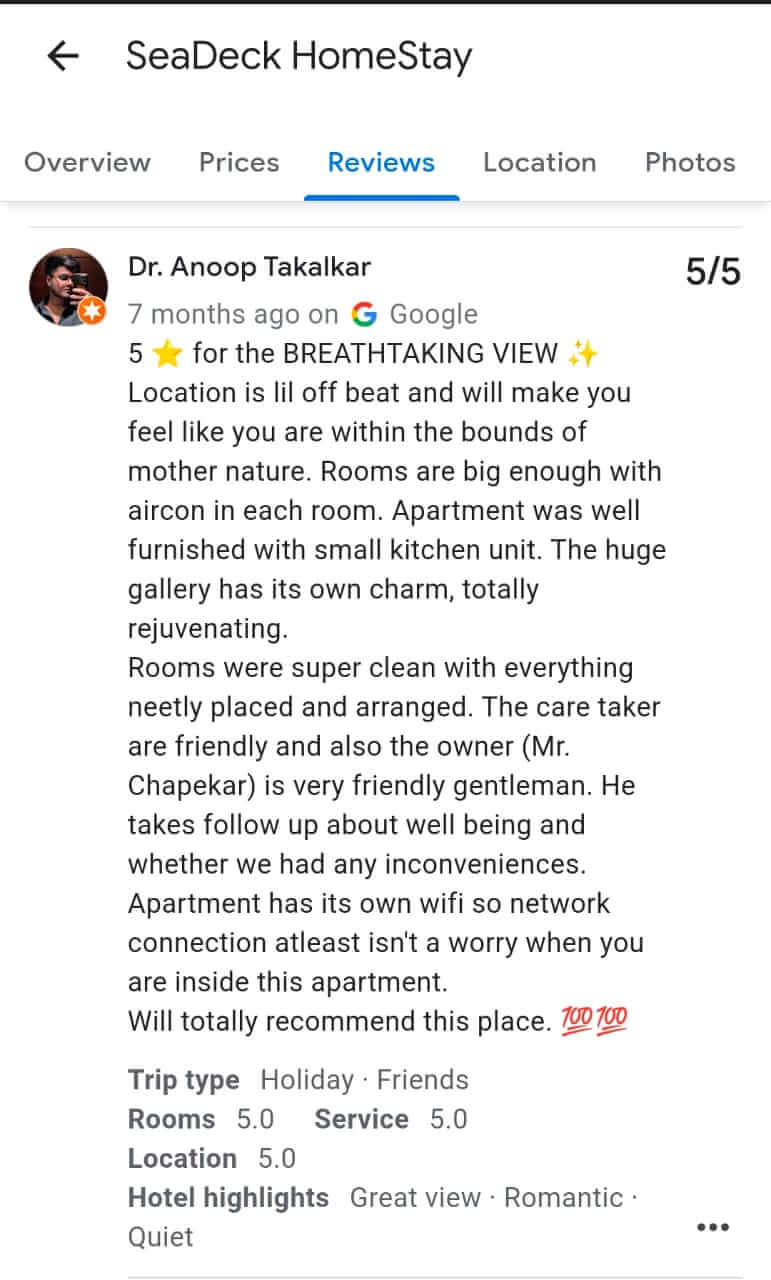The height and width of the screenshot is (1280, 771).
Task: Click the Holiday trip type label
Action: tap(307, 1079)
